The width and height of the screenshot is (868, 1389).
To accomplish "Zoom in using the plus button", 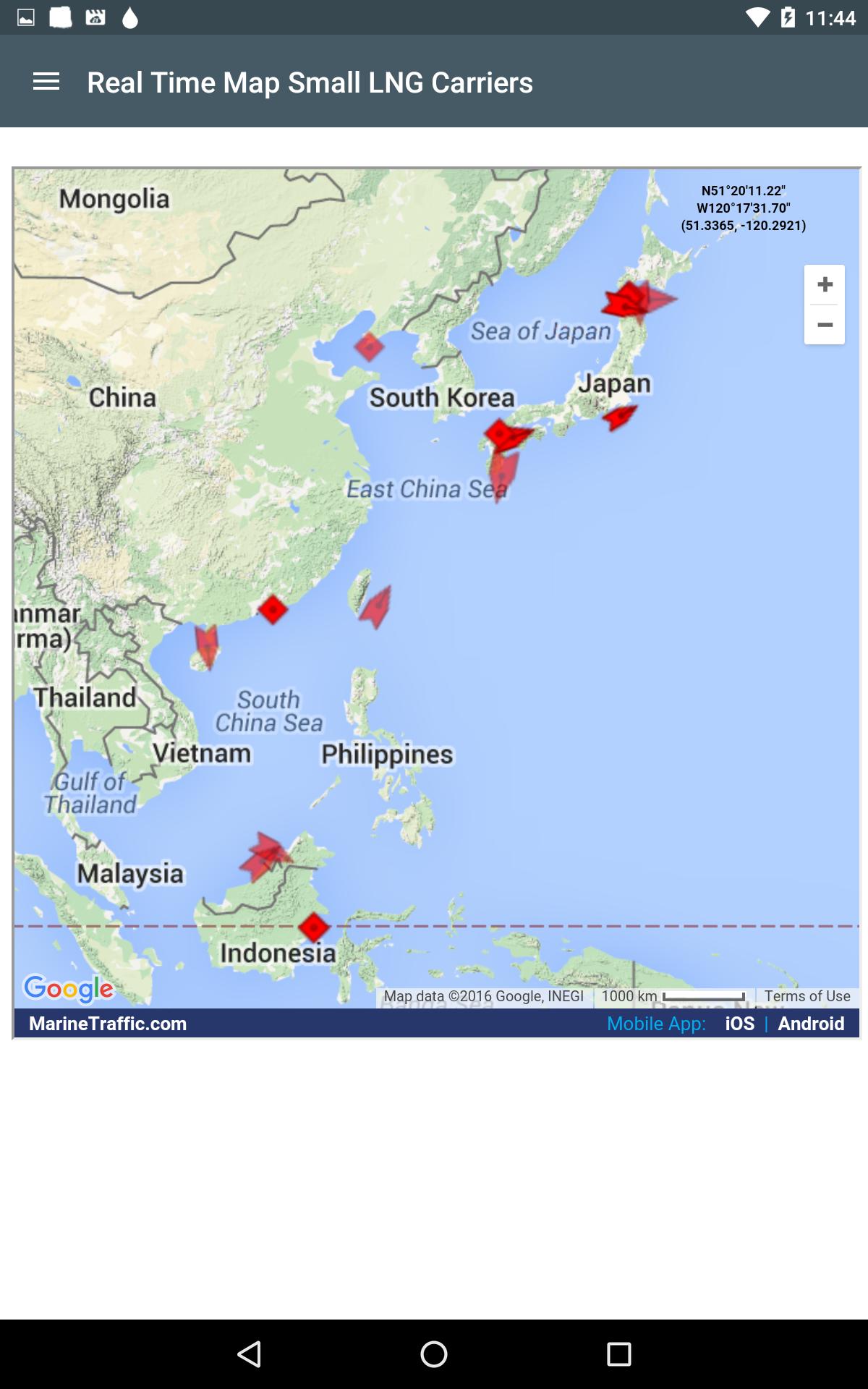I will 824,284.
